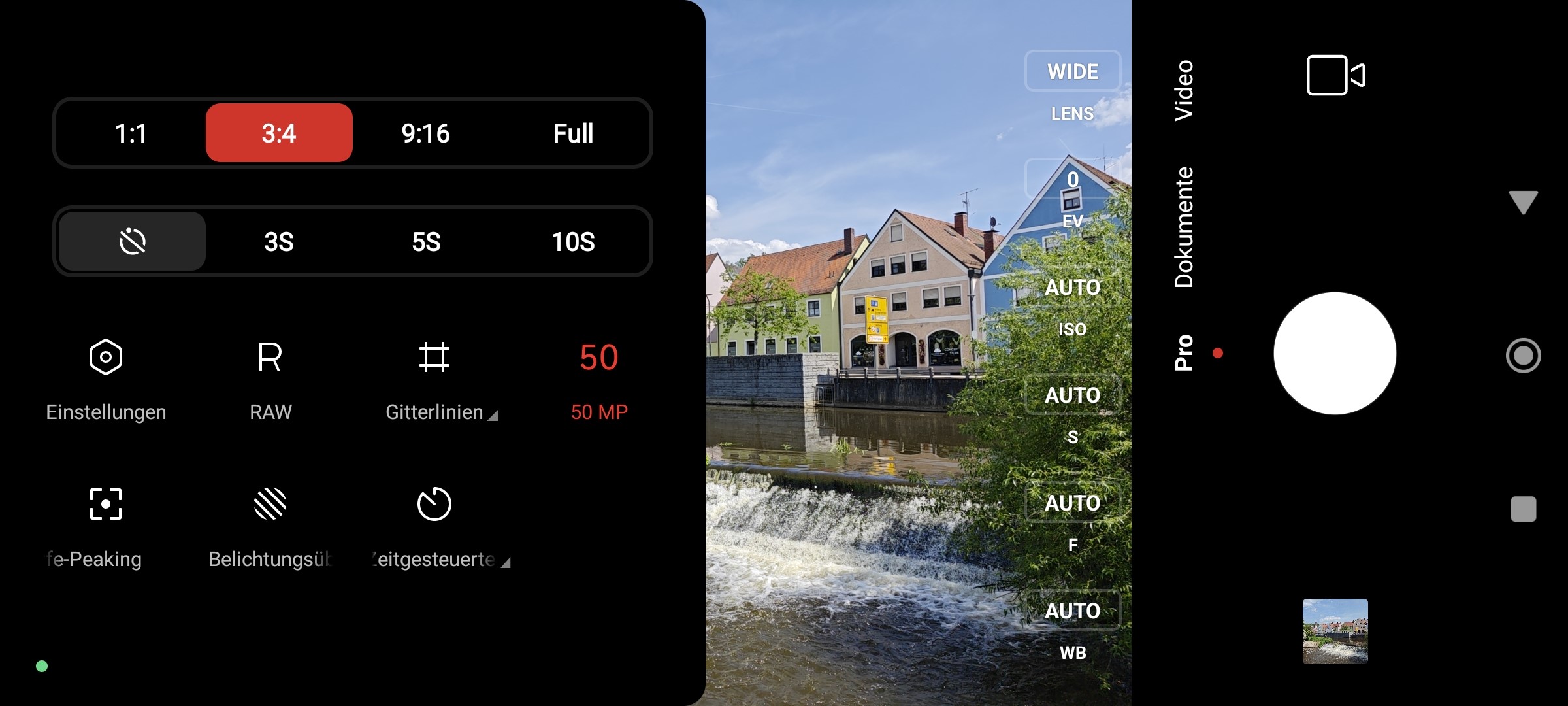Image resolution: width=1568 pixels, height=706 pixels.
Task: Tap the system home button
Action: point(1523,356)
